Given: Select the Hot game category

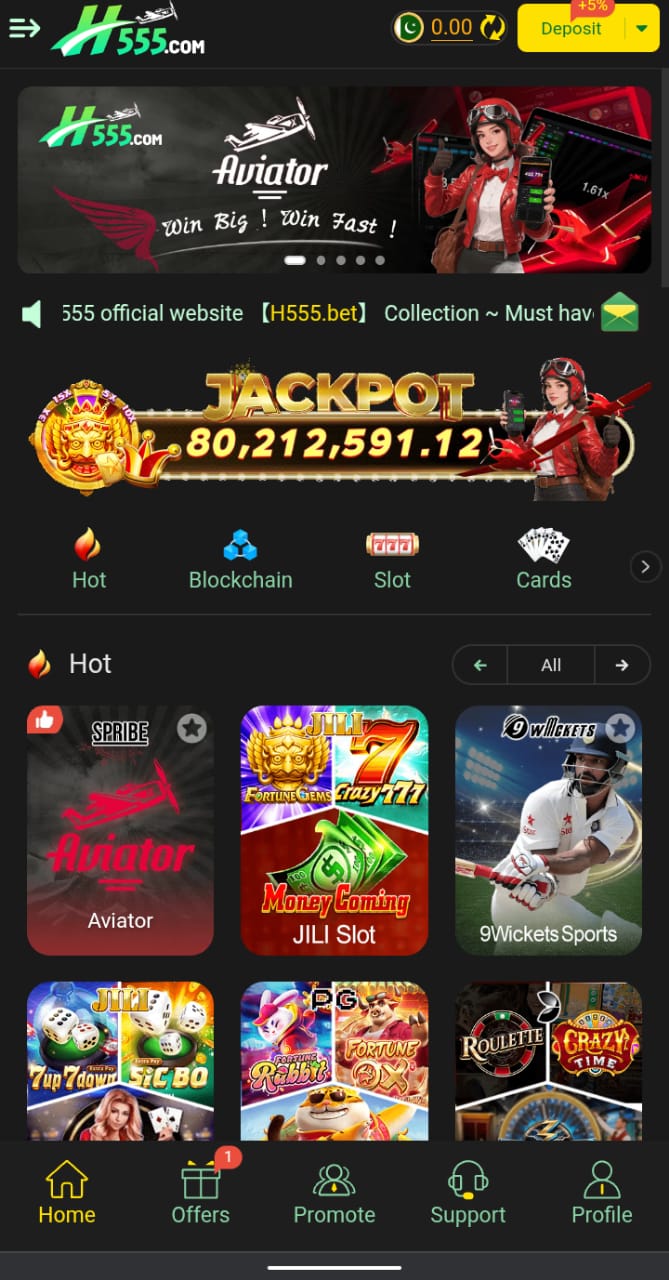Looking at the screenshot, I should tap(89, 560).
